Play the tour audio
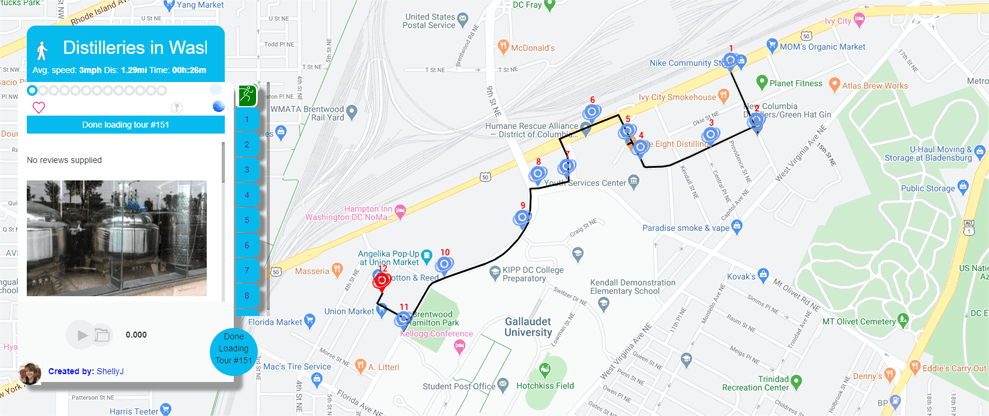The image size is (989, 416). point(83,335)
